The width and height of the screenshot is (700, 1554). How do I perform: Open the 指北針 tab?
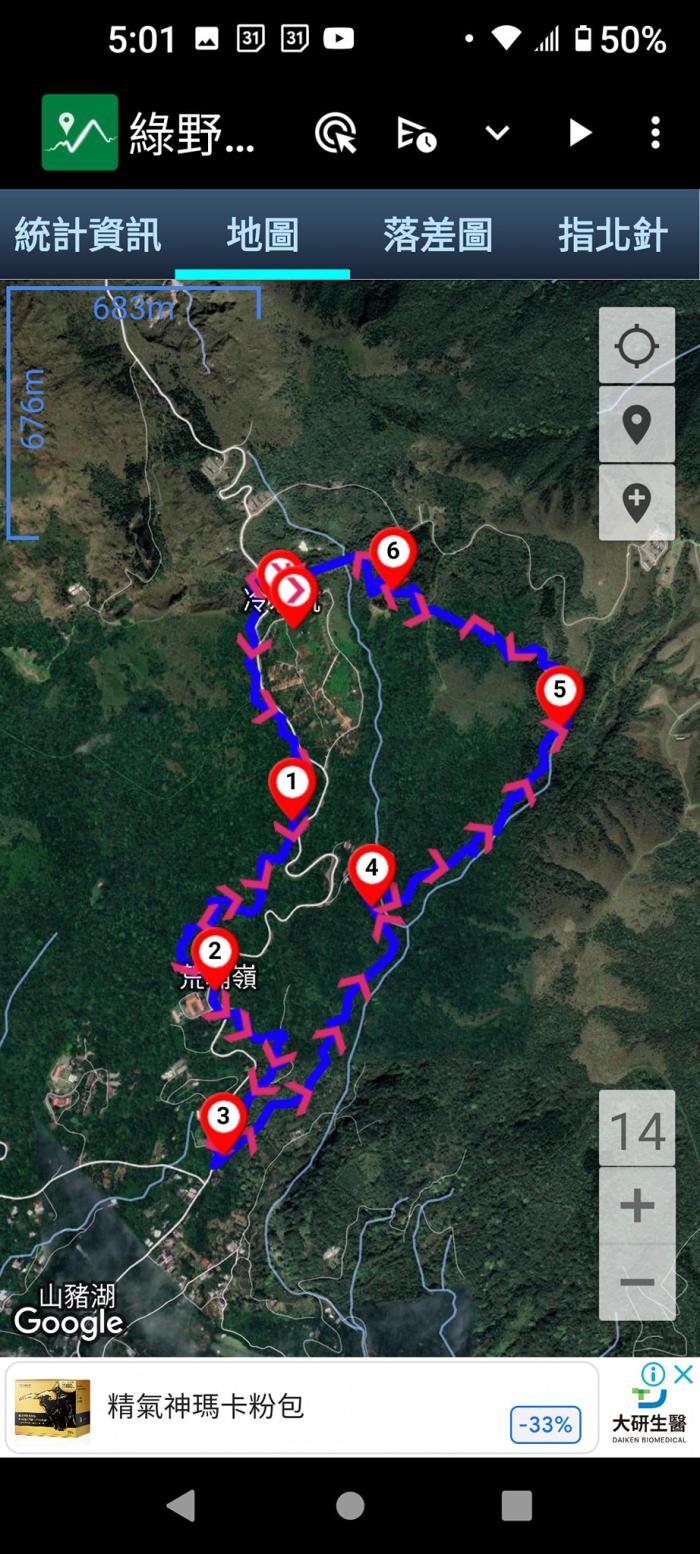(612, 236)
